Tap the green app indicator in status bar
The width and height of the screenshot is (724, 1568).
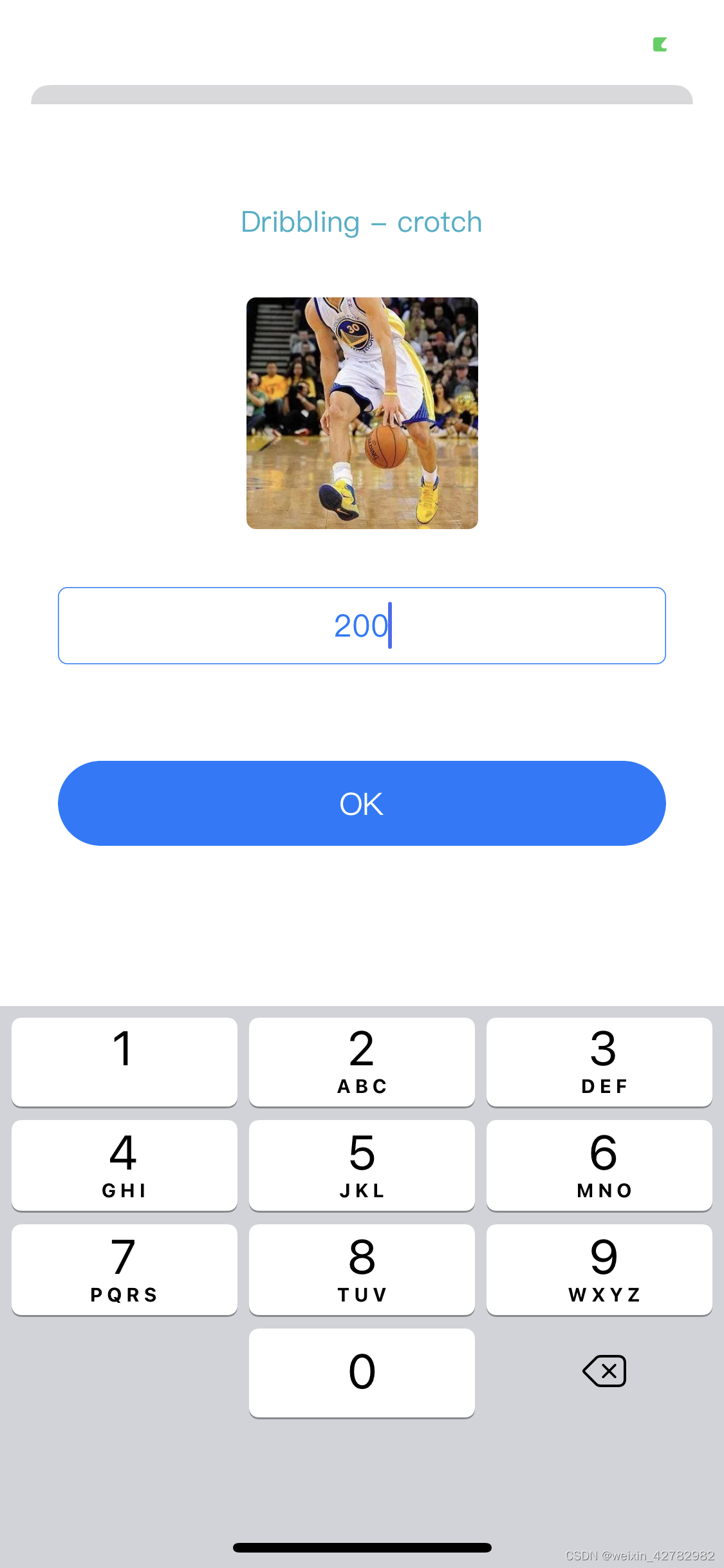pyautogui.click(x=659, y=44)
